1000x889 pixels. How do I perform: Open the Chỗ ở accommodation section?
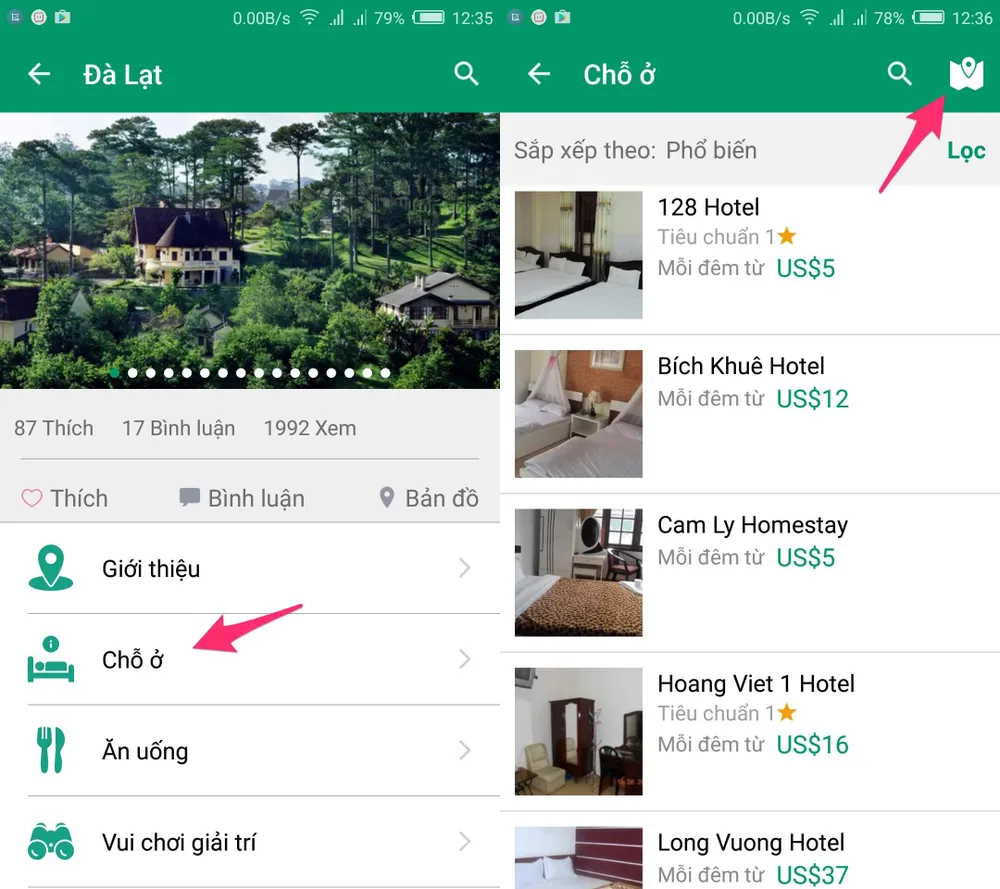click(250, 659)
